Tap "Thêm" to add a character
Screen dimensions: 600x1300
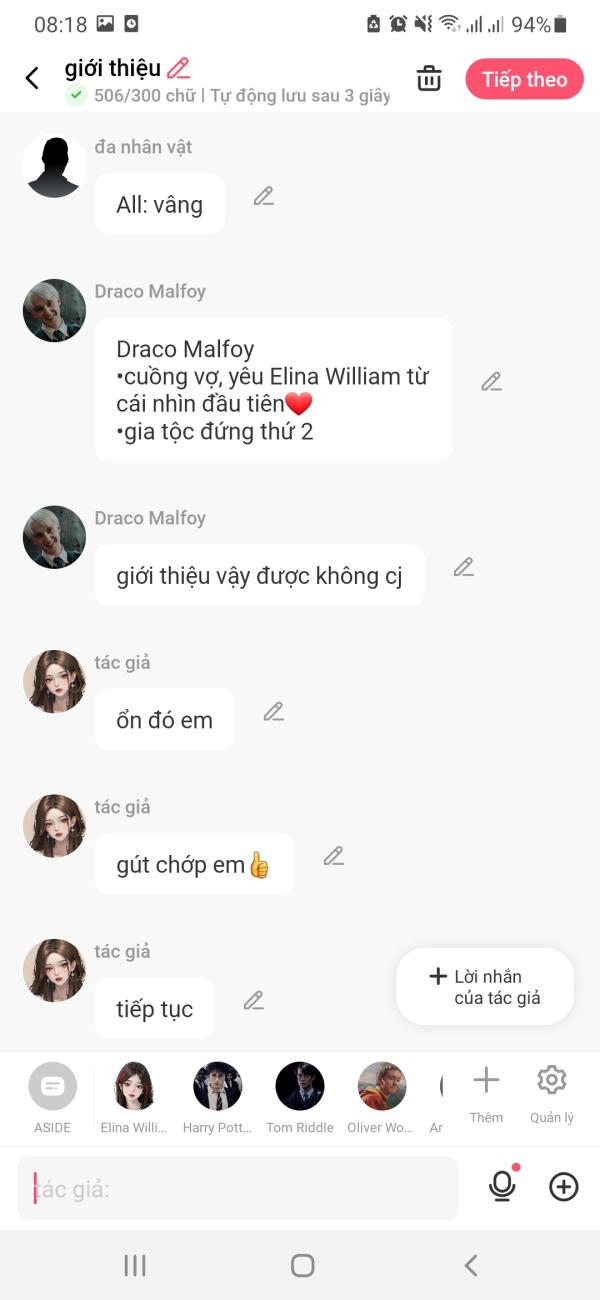[486, 1092]
